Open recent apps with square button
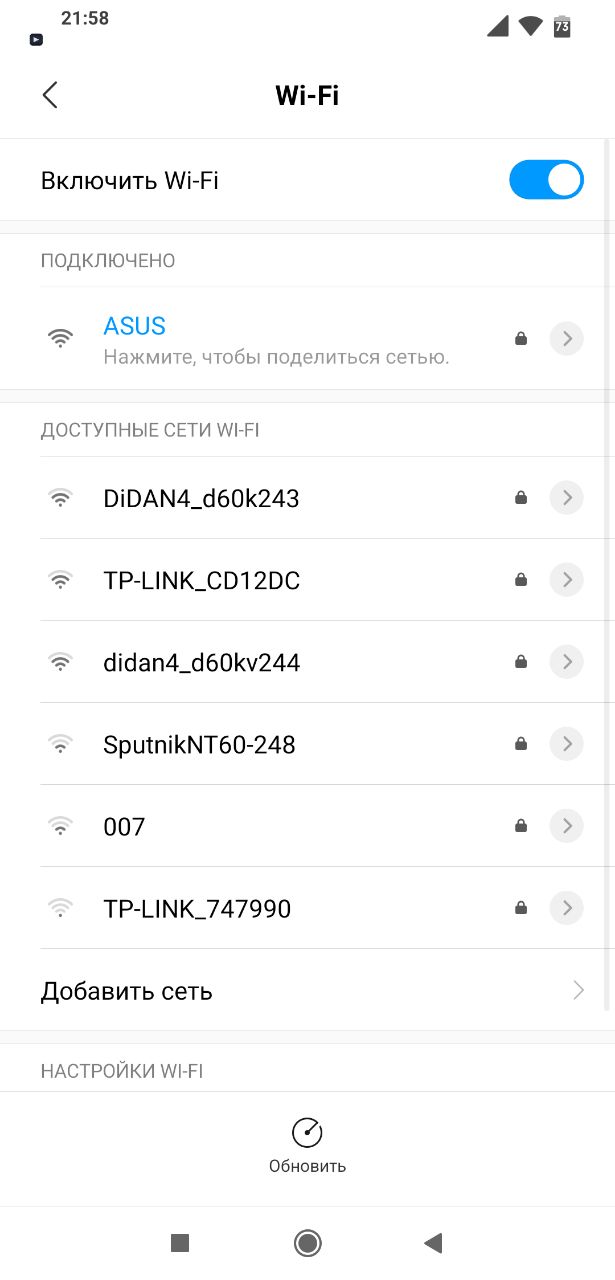615x1280 pixels. click(180, 1243)
